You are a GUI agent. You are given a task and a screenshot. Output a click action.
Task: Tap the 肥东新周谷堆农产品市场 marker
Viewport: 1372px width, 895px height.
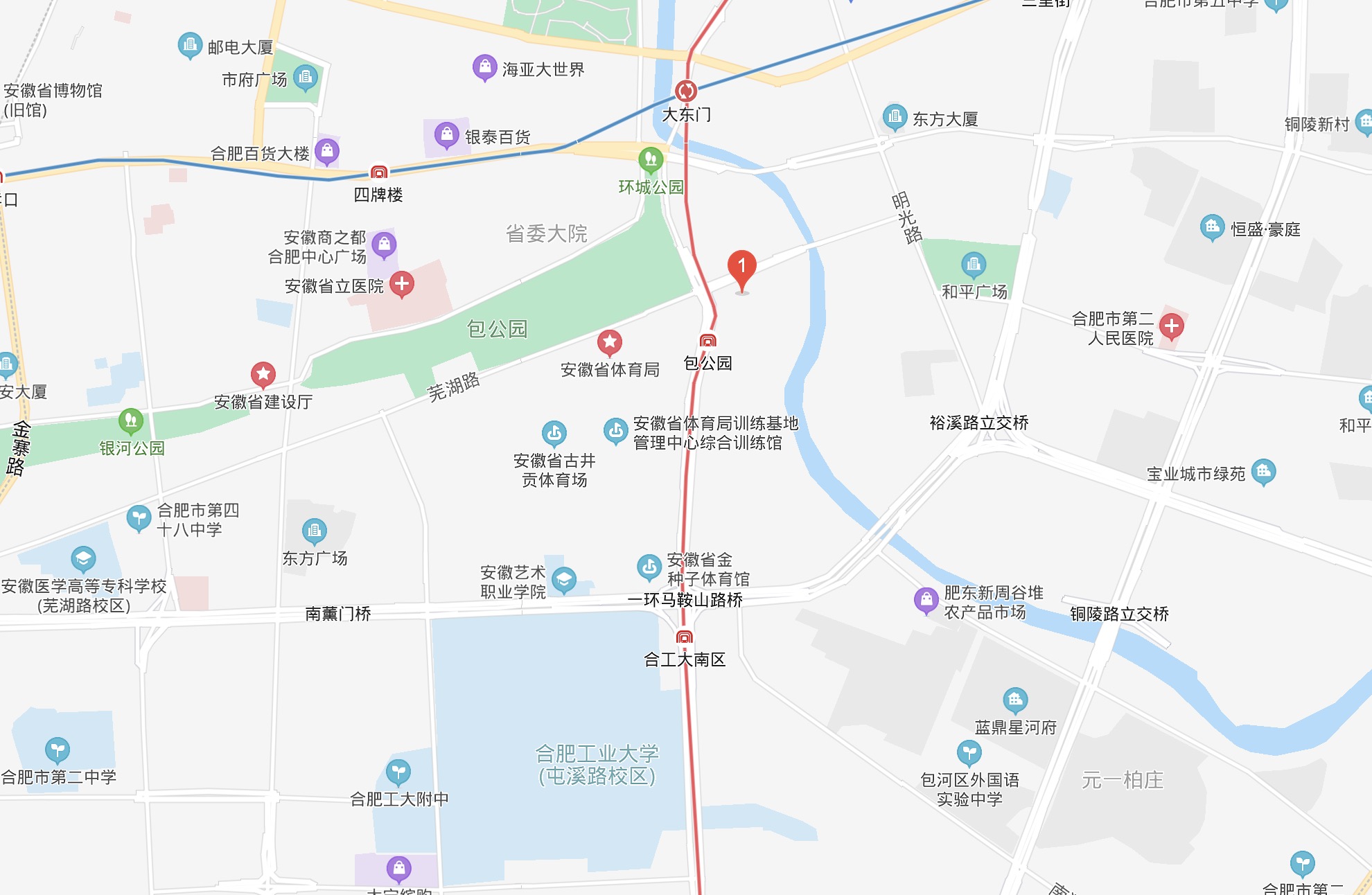tap(926, 600)
